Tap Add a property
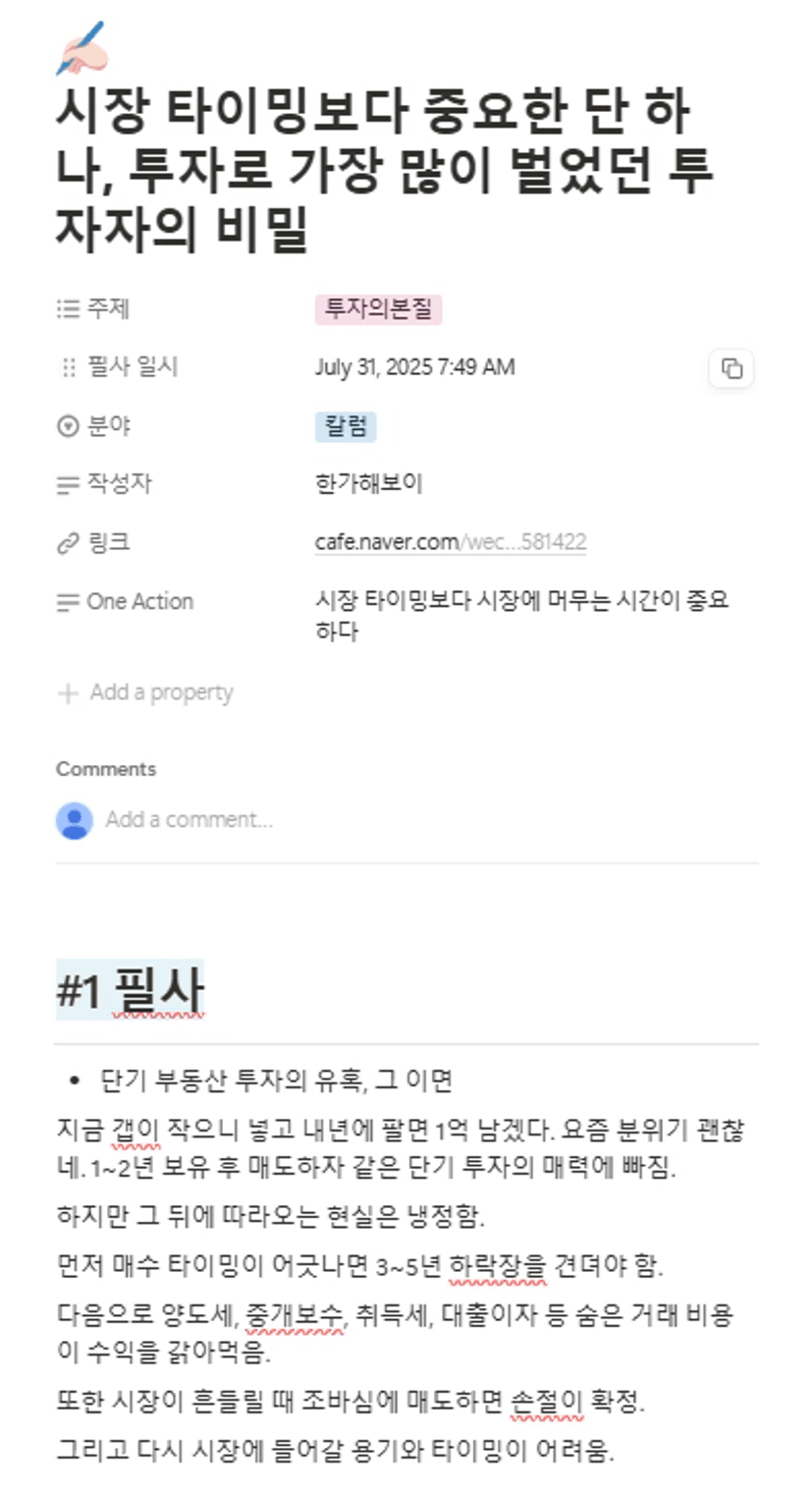 [x=145, y=692]
